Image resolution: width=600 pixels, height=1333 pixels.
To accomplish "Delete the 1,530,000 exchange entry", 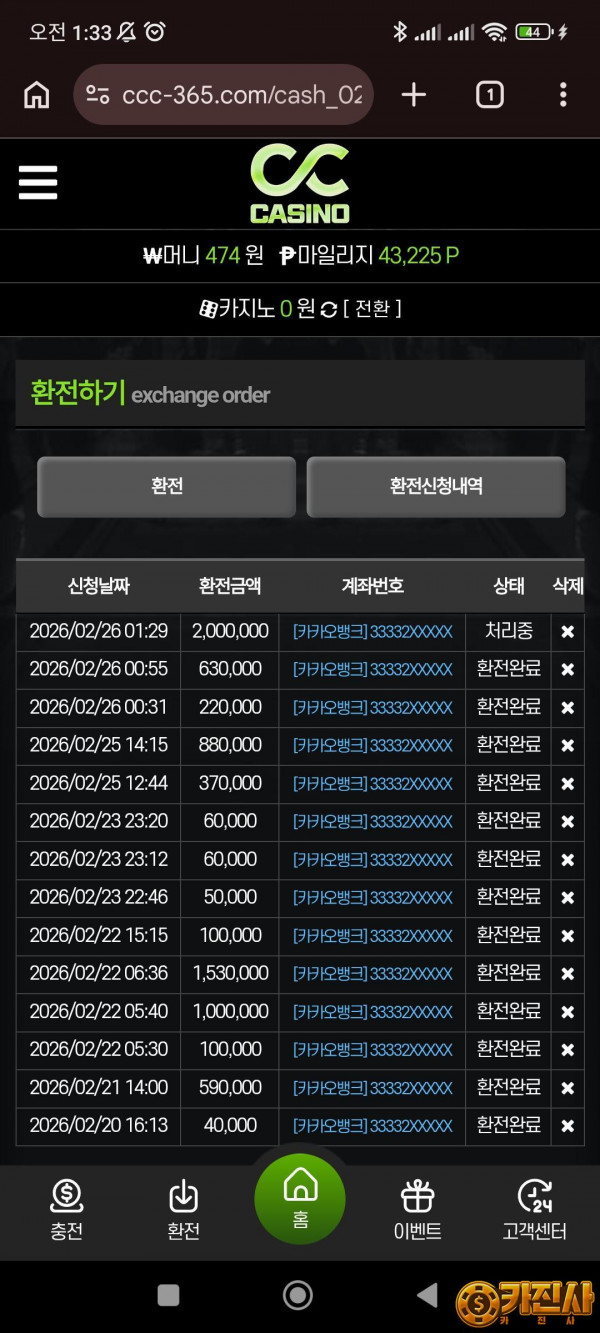I will click(x=567, y=974).
